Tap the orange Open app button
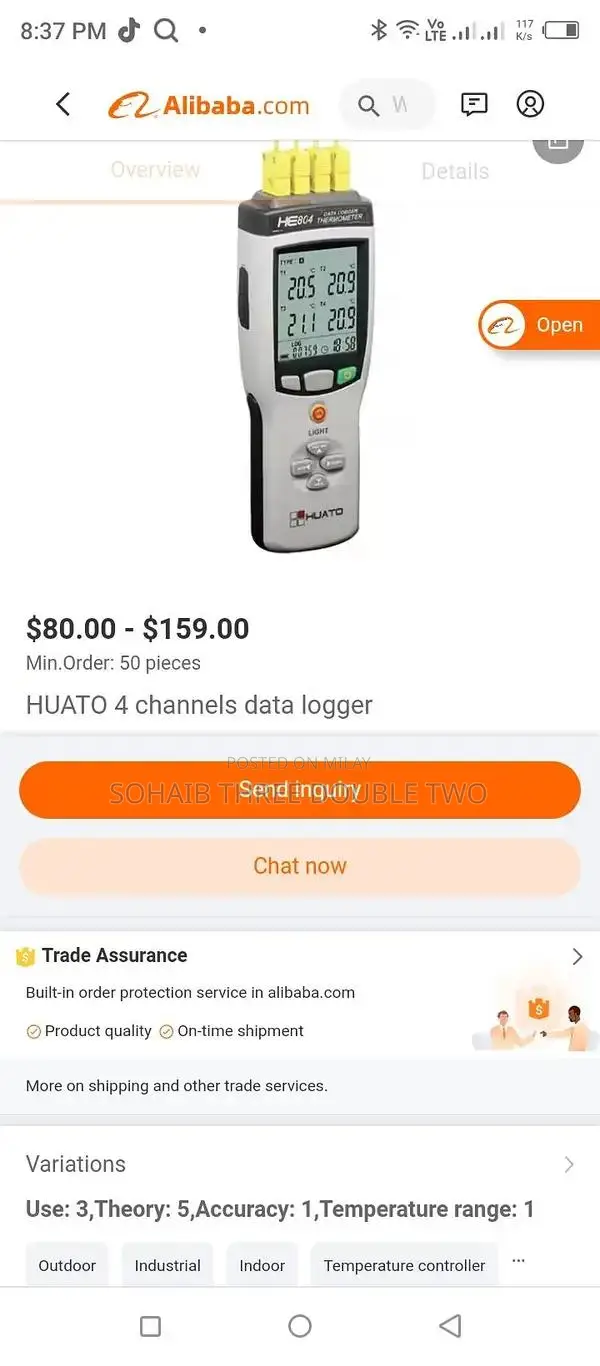 [x=540, y=325]
